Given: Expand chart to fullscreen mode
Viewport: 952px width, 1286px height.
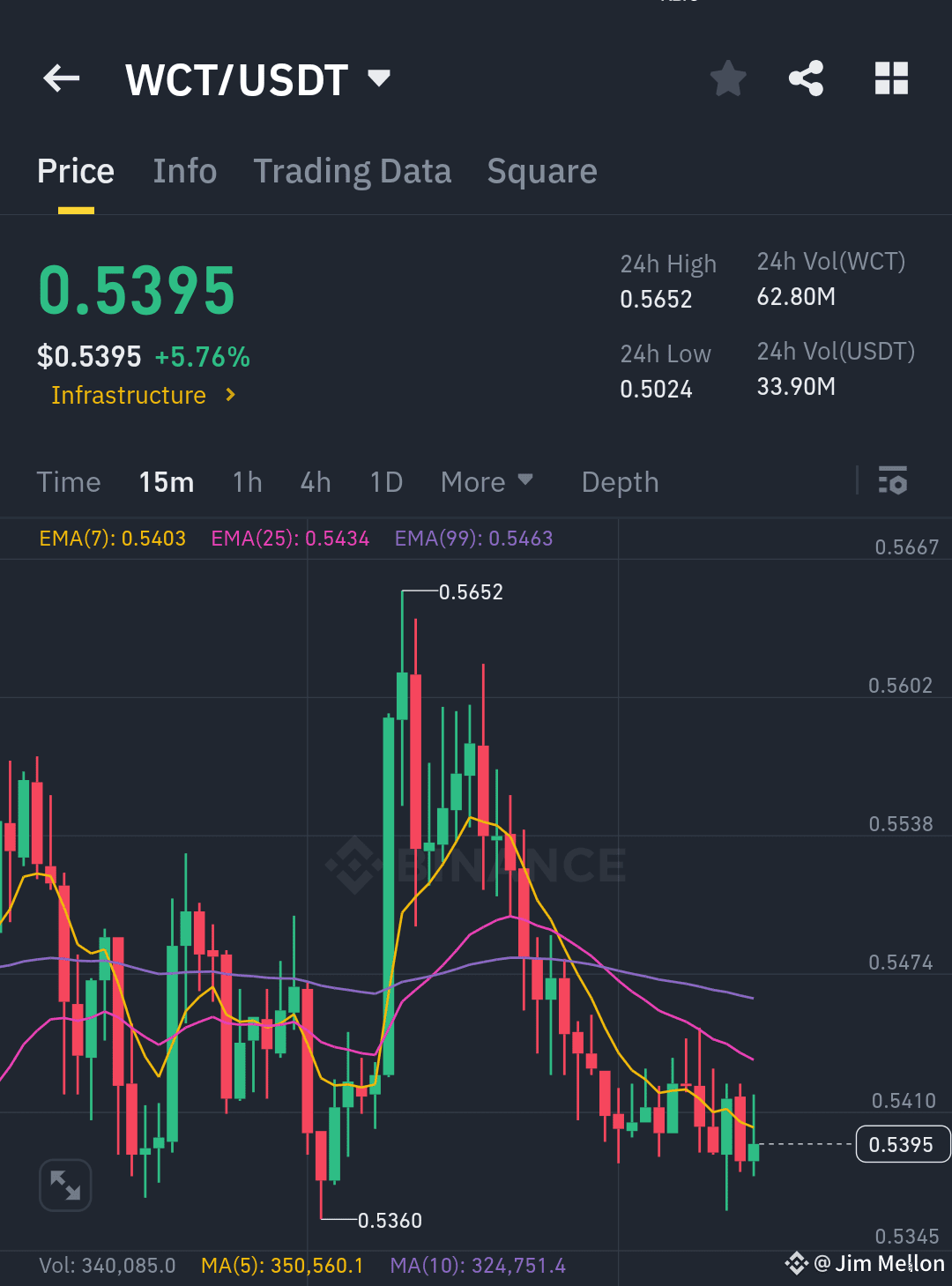Looking at the screenshot, I should pyautogui.click(x=64, y=1185).
